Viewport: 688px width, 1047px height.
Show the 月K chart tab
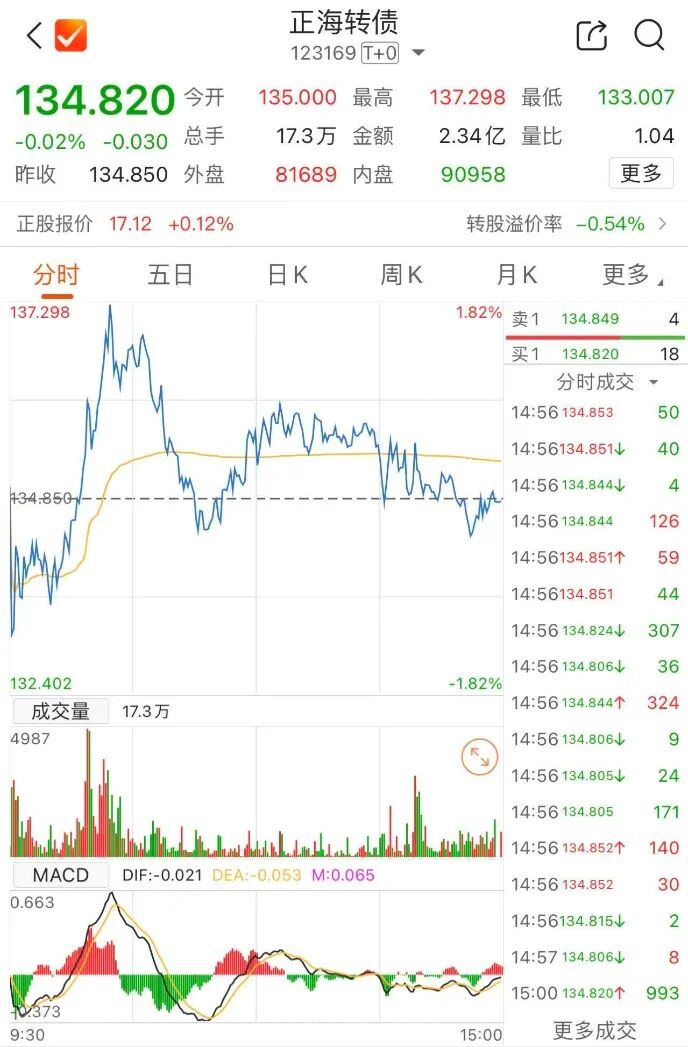517,275
